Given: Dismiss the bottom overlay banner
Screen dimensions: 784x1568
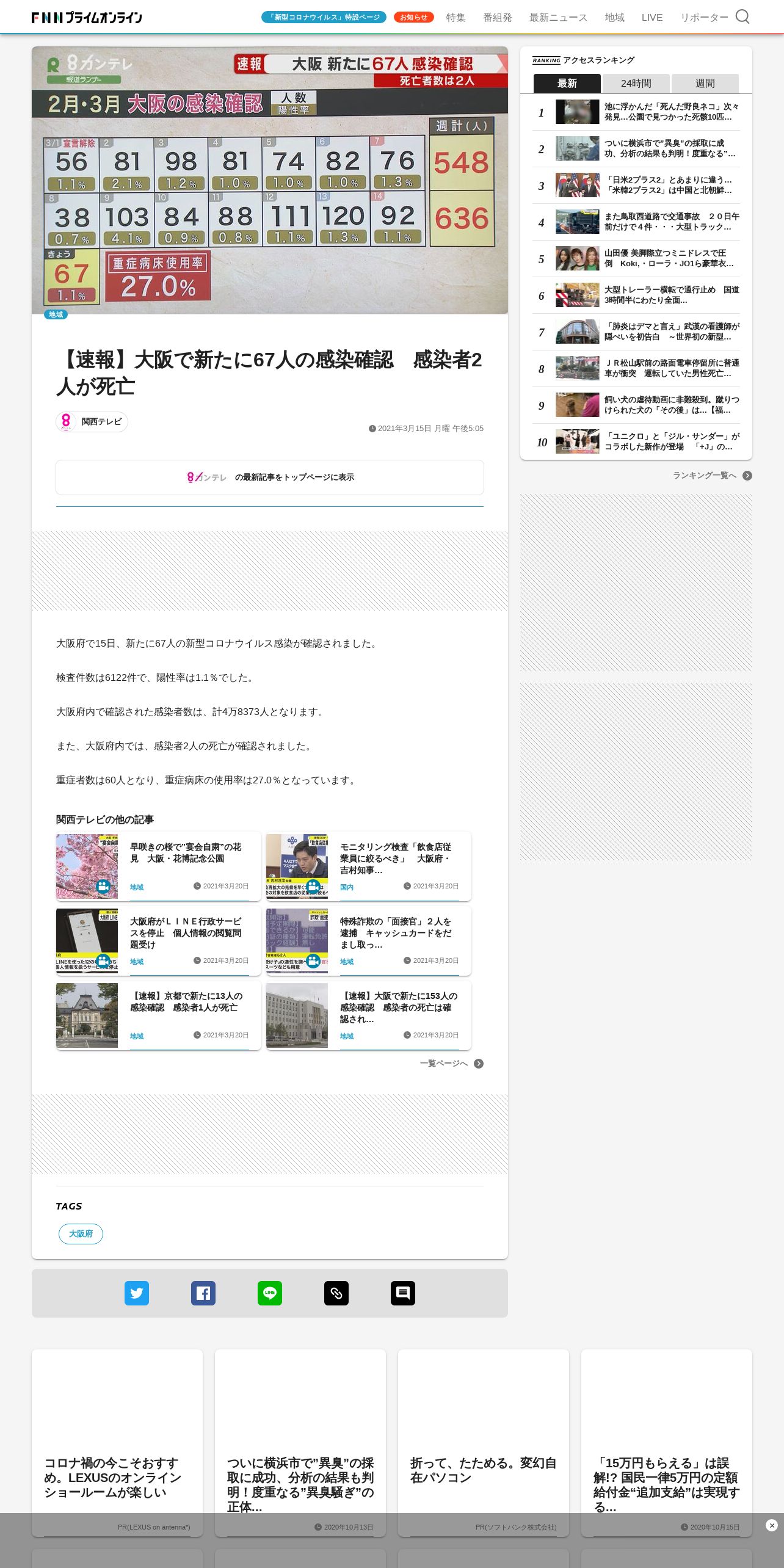Looking at the screenshot, I should click(772, 1525).
